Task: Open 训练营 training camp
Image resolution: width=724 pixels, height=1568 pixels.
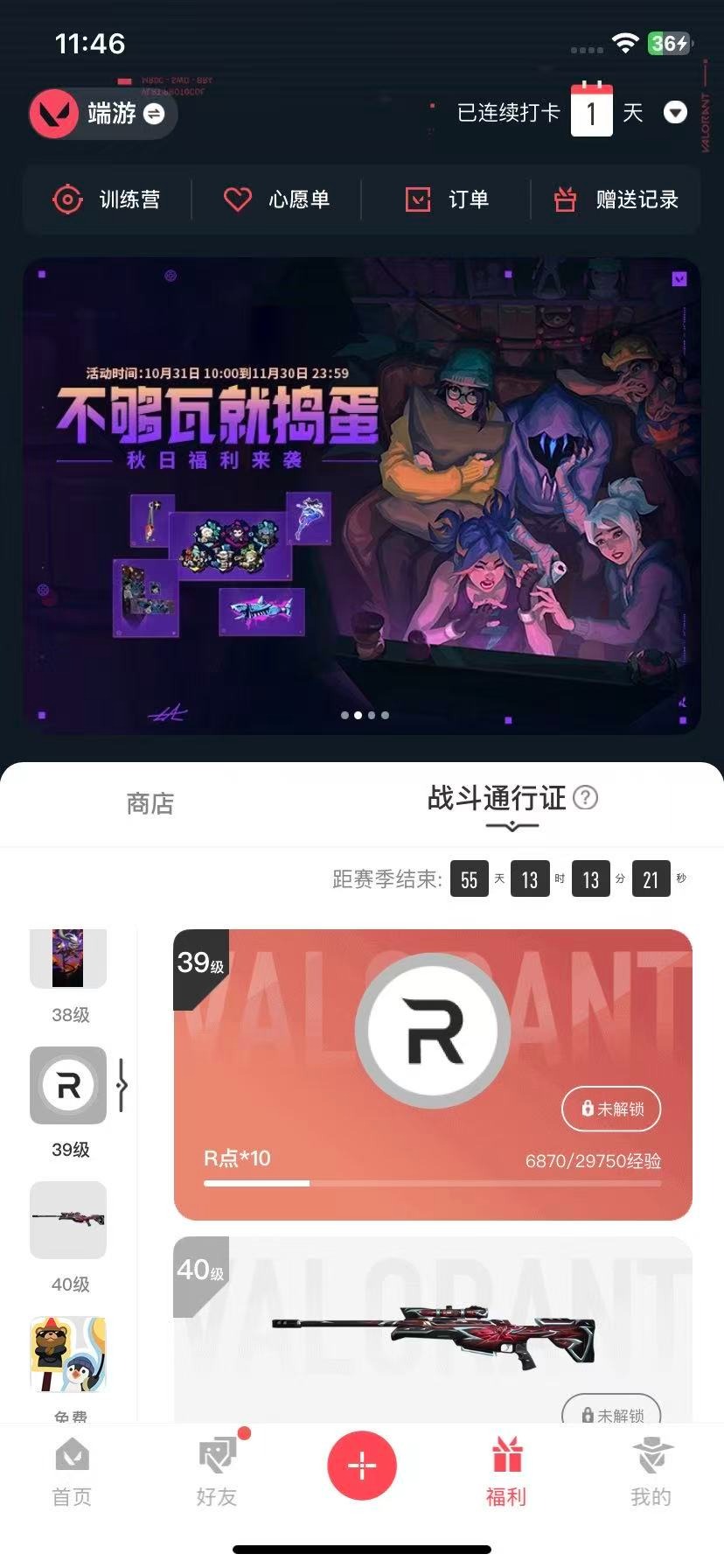Action: point(107,199)
